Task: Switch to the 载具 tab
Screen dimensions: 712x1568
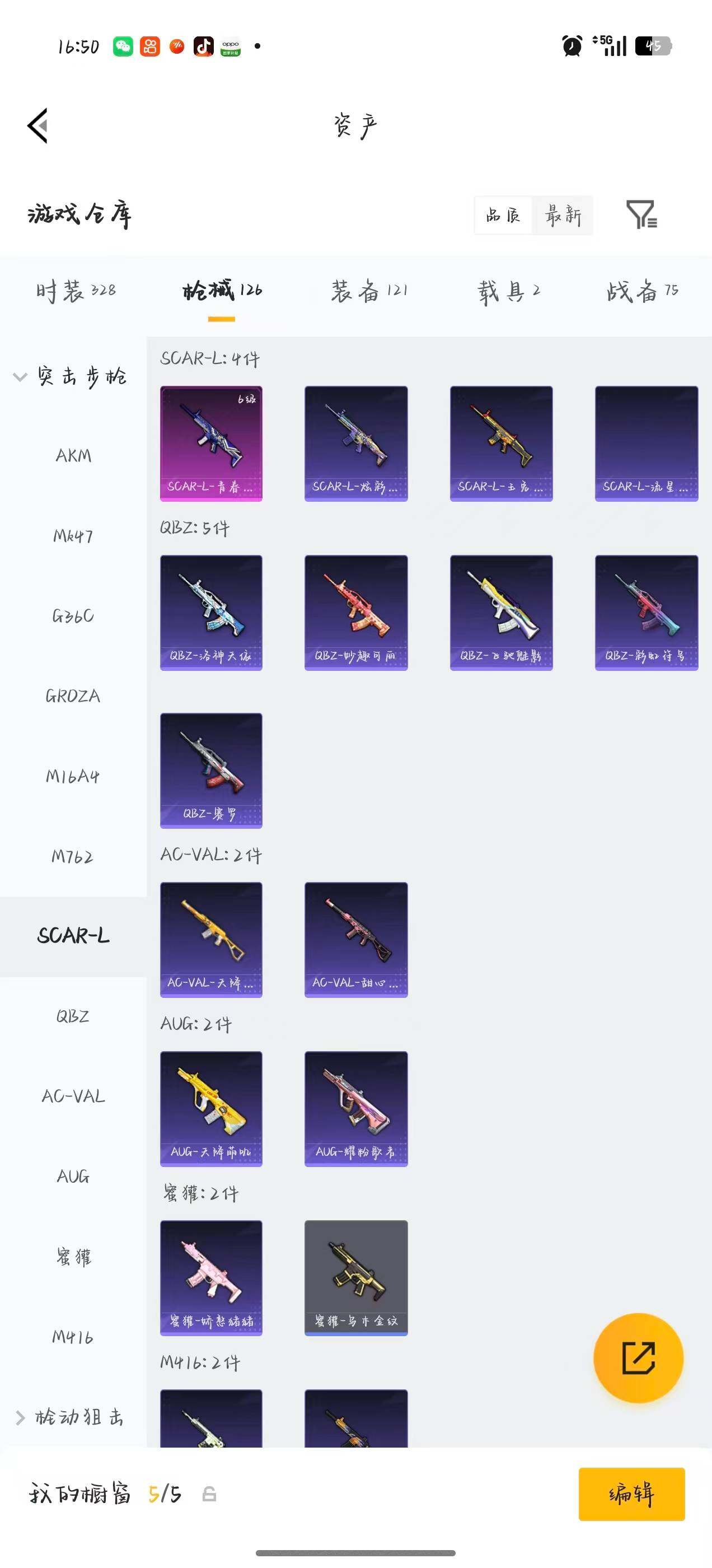Action: (x=509, y=291)
